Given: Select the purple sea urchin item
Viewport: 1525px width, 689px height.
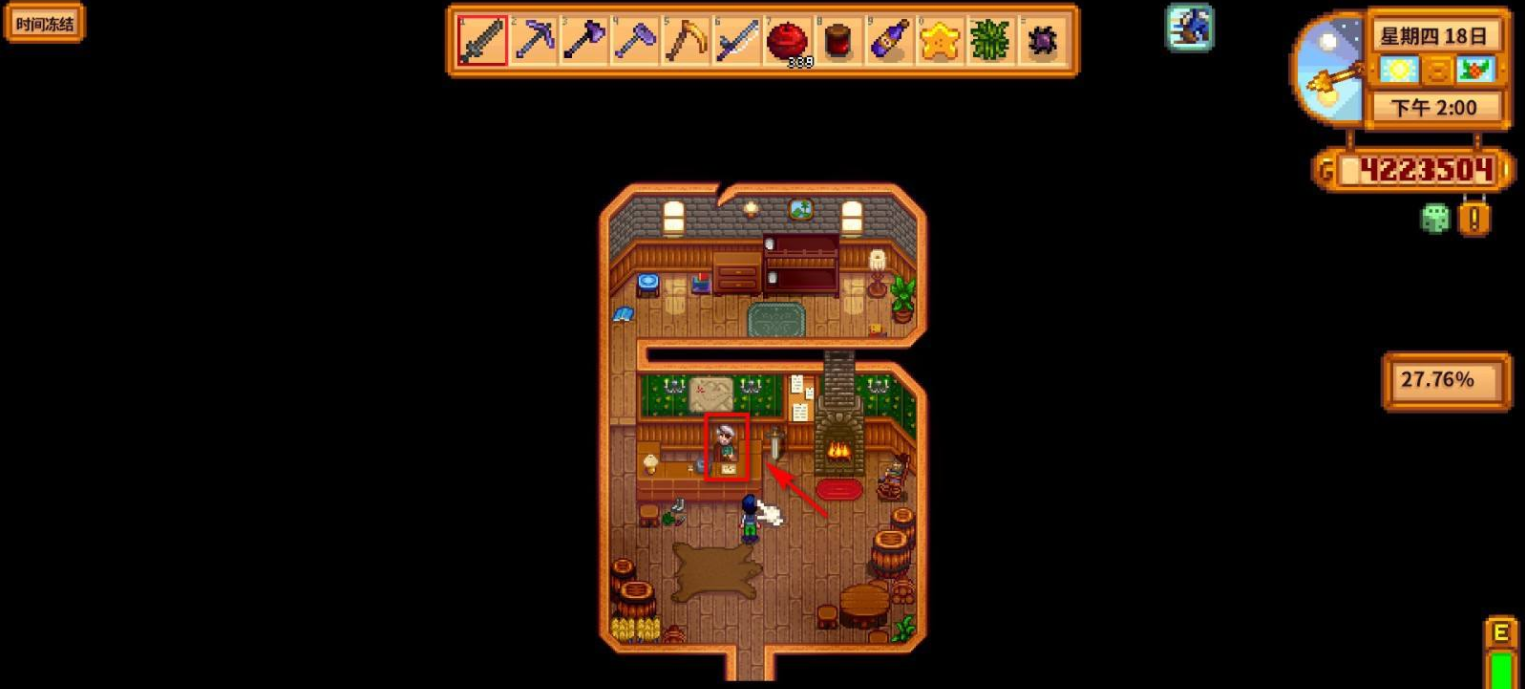Looking at the screenshot, I should coord(1042,41).
